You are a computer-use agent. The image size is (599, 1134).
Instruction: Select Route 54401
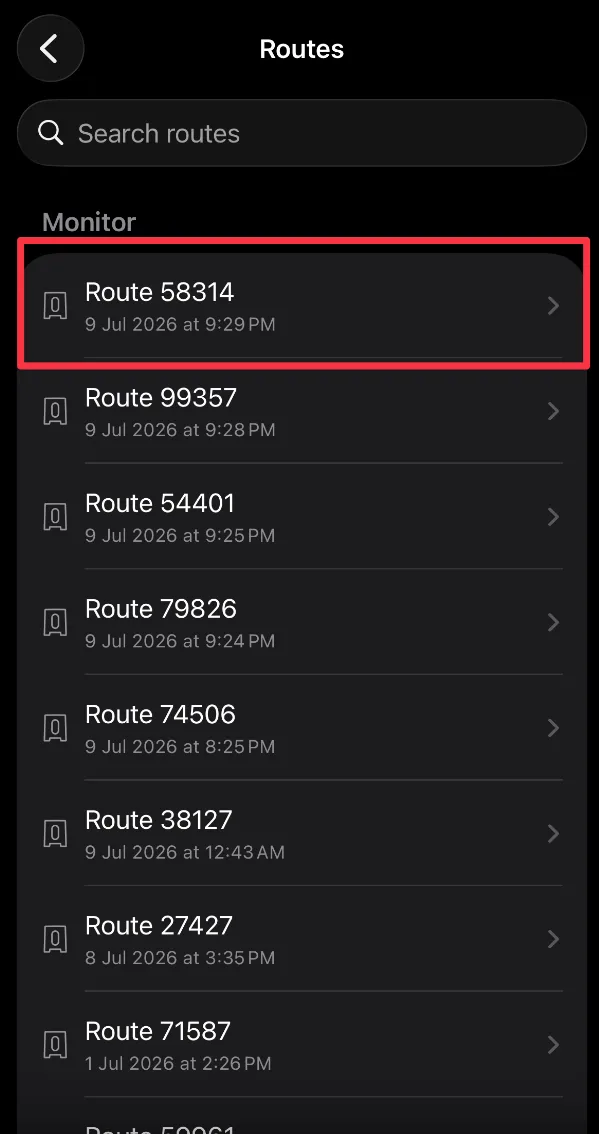point(301,516)
